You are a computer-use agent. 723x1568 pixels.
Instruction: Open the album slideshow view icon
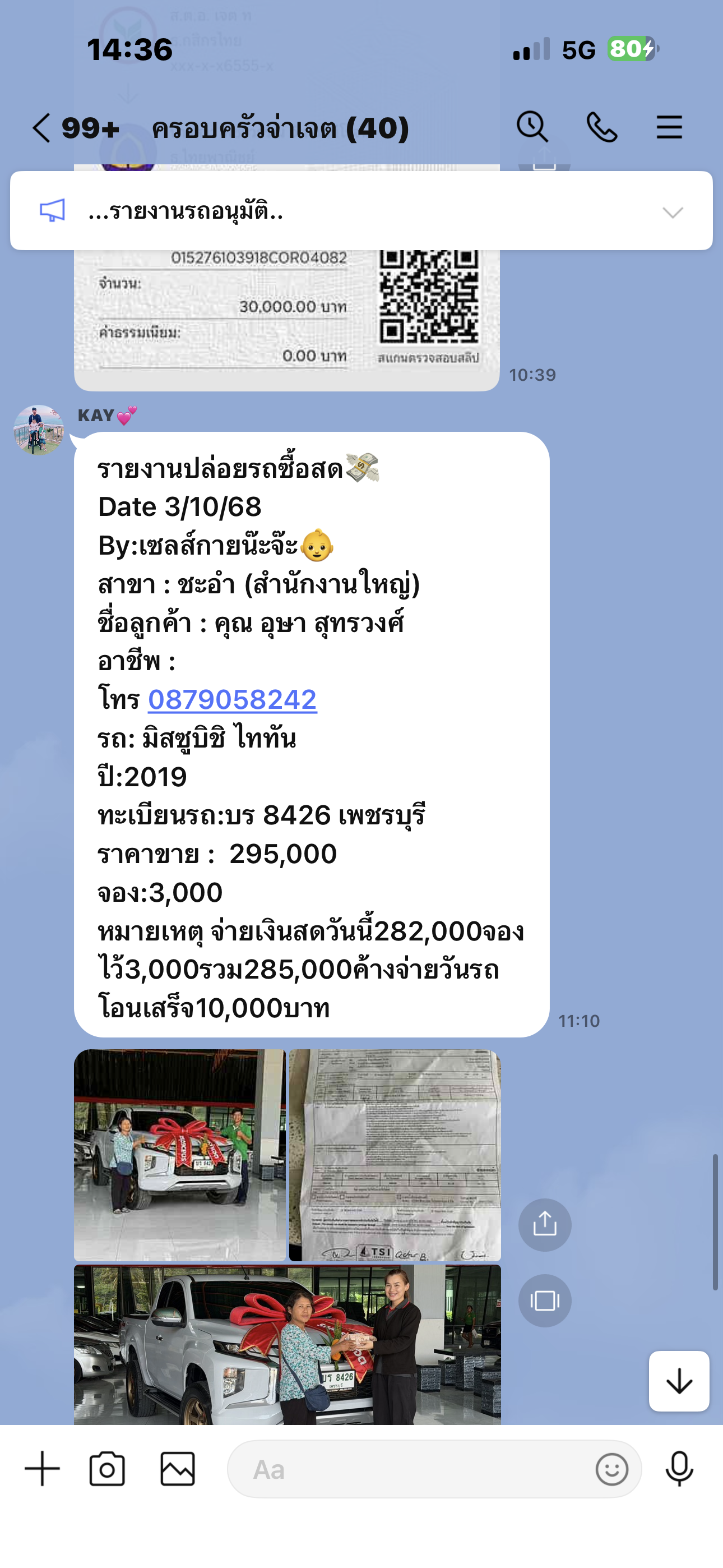pyautogui.click(x=545, y=1301)
